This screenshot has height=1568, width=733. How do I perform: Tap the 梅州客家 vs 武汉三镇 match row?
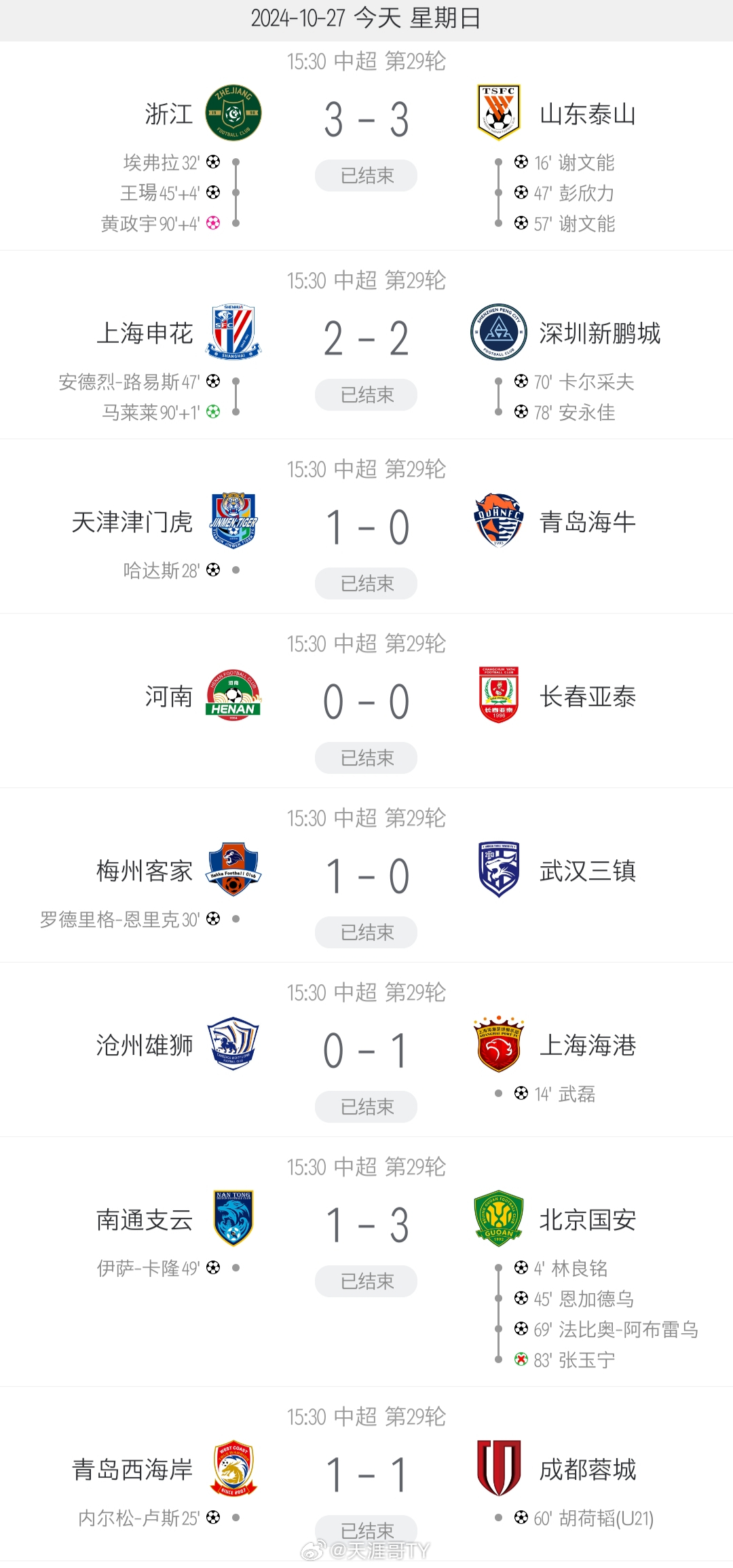click(x=366, y=876)
